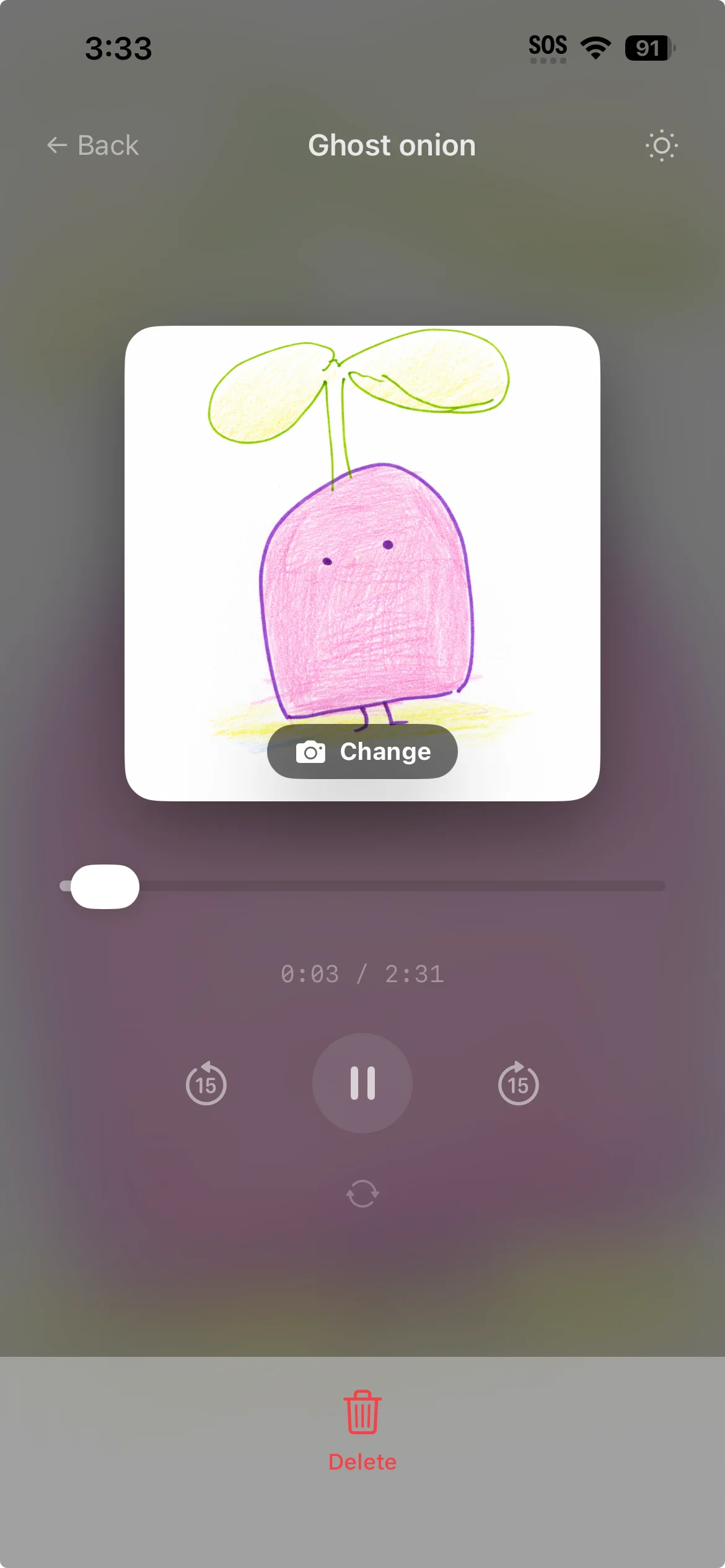This screenshot has height=1568, width=725.
Task: Go back using the Back button
Action: (93, 146)
